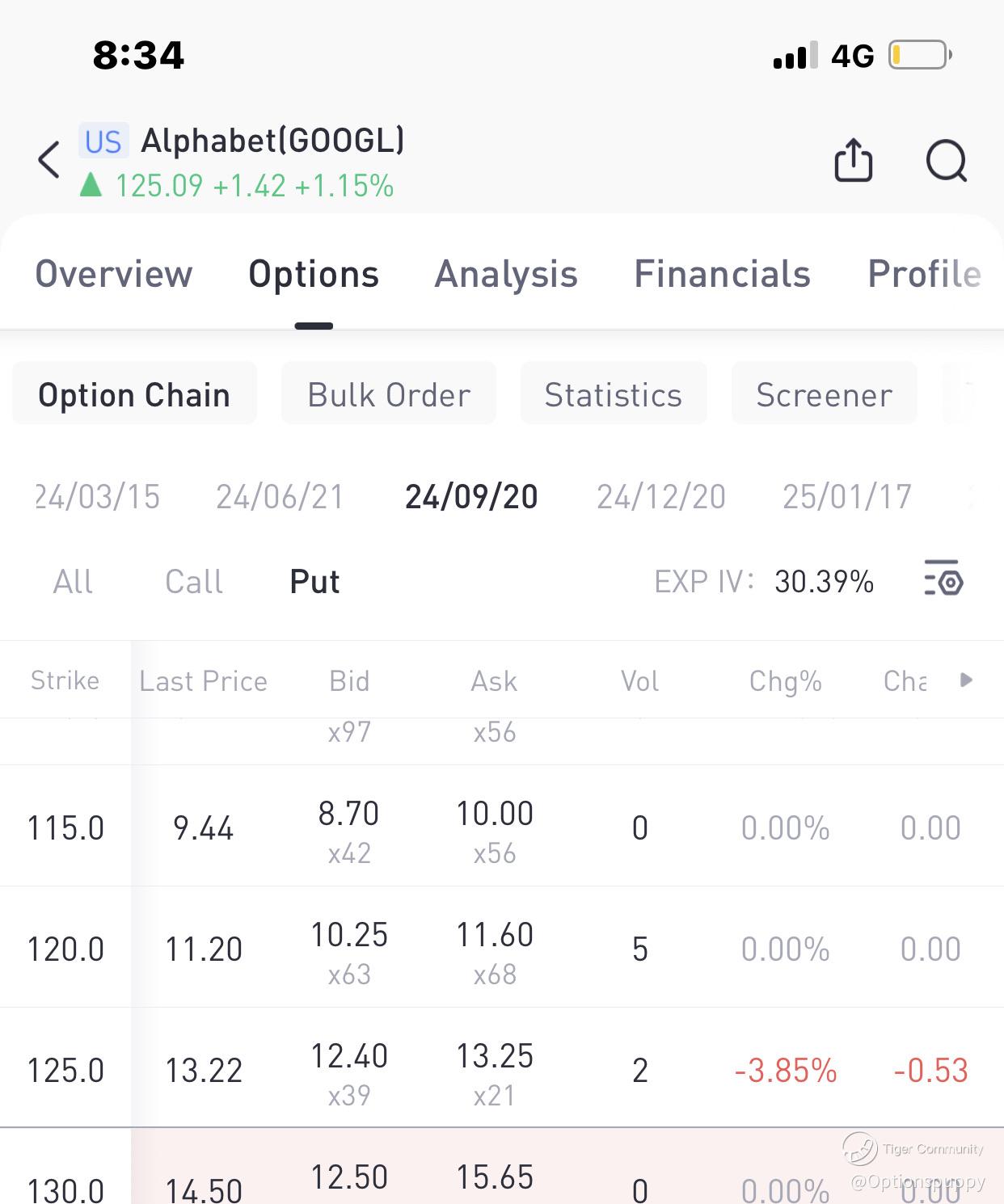1004x1204 pixels.
Task: Go back from Alphabet stock page
Action: point(49,159)
